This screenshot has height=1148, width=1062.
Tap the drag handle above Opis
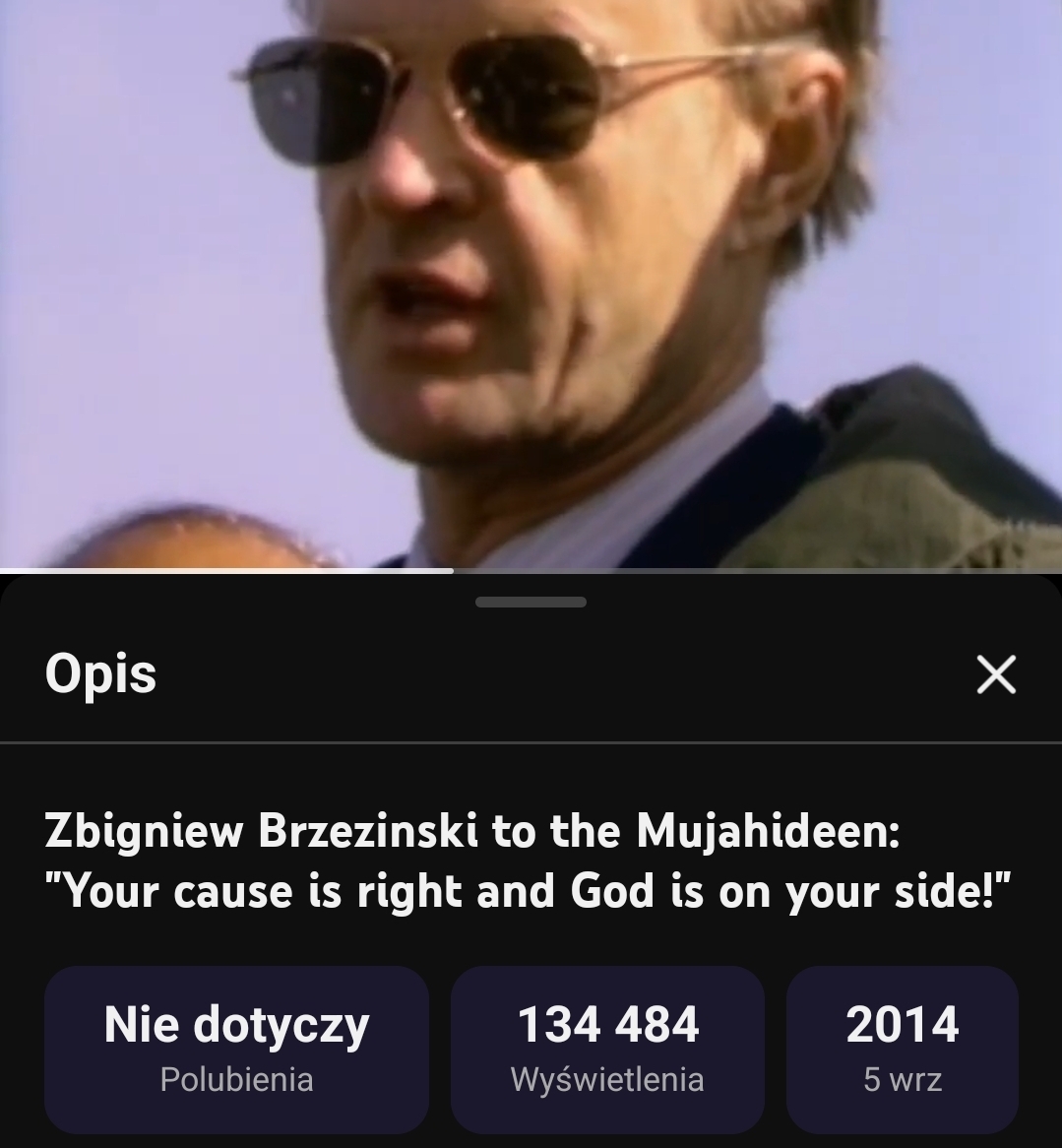531,602
